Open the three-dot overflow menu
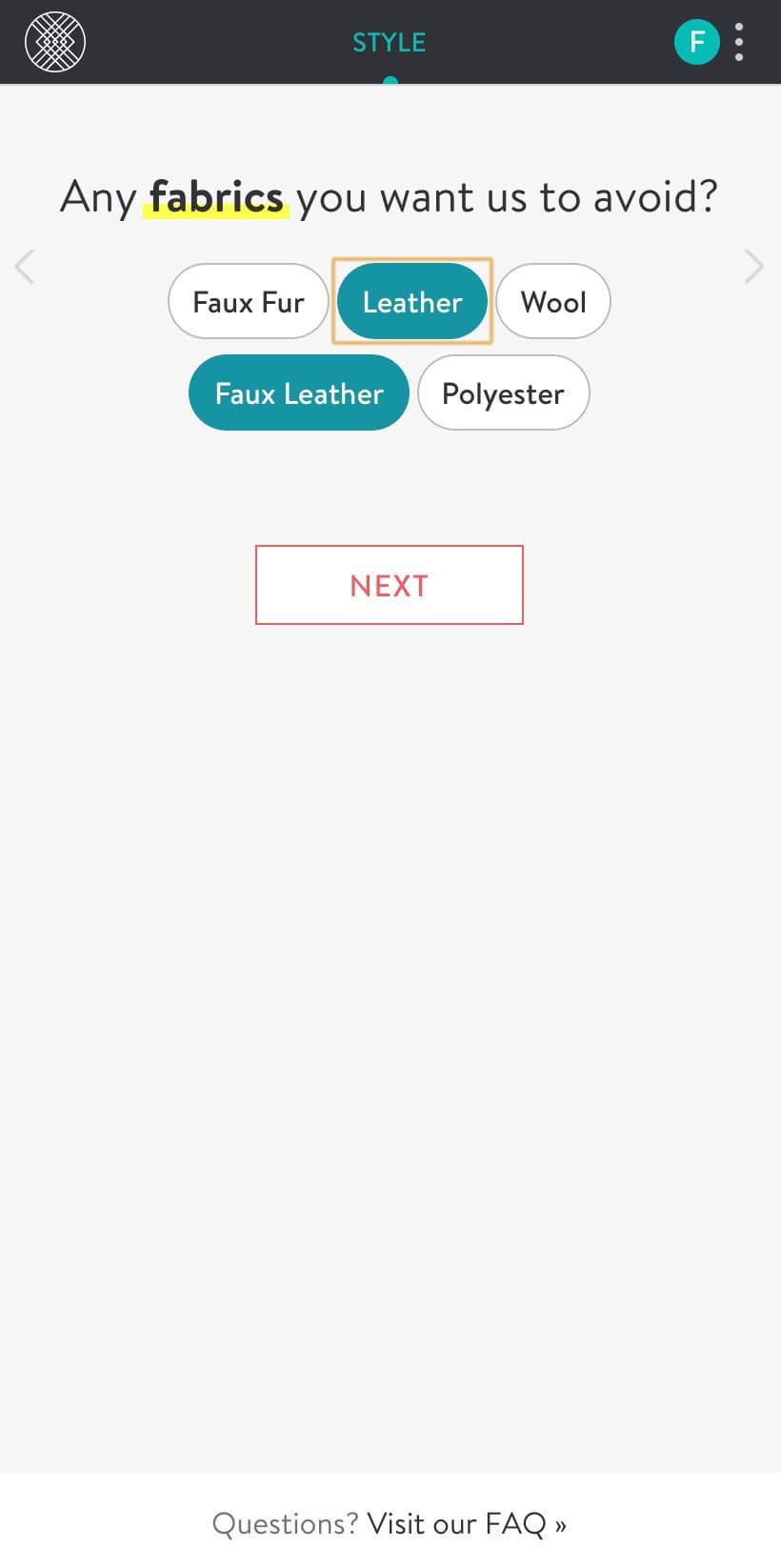The width and height of the screenshot is (781, 1568). tap(740, 42)
